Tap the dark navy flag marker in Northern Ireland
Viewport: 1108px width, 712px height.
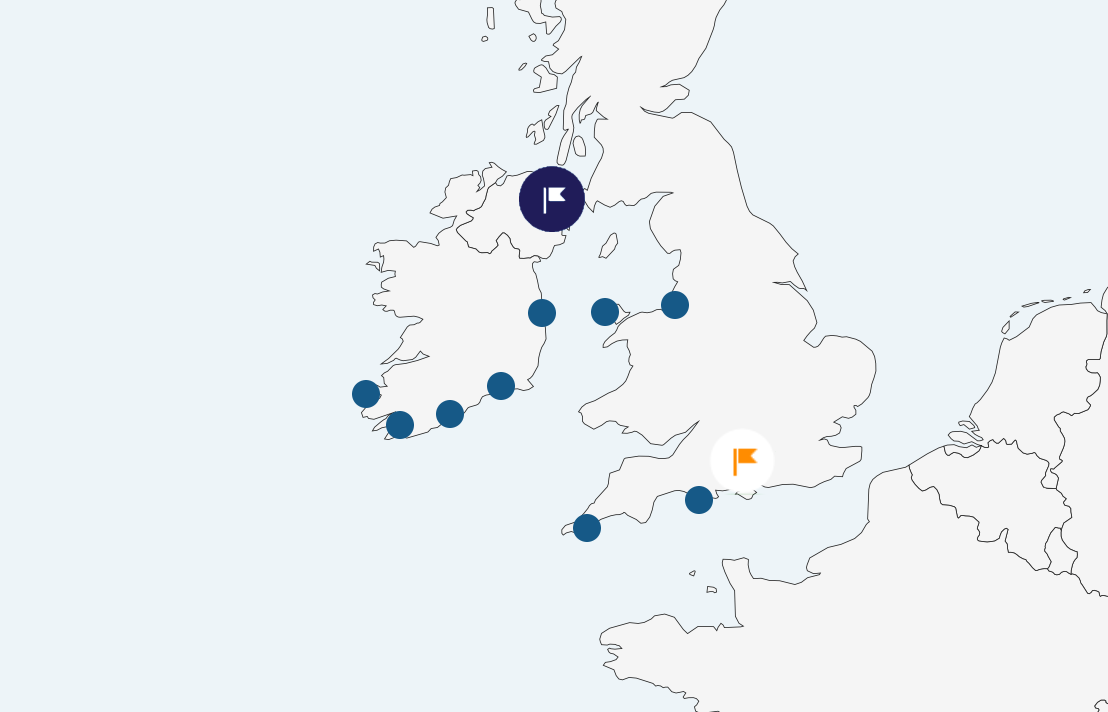point(552,199)
